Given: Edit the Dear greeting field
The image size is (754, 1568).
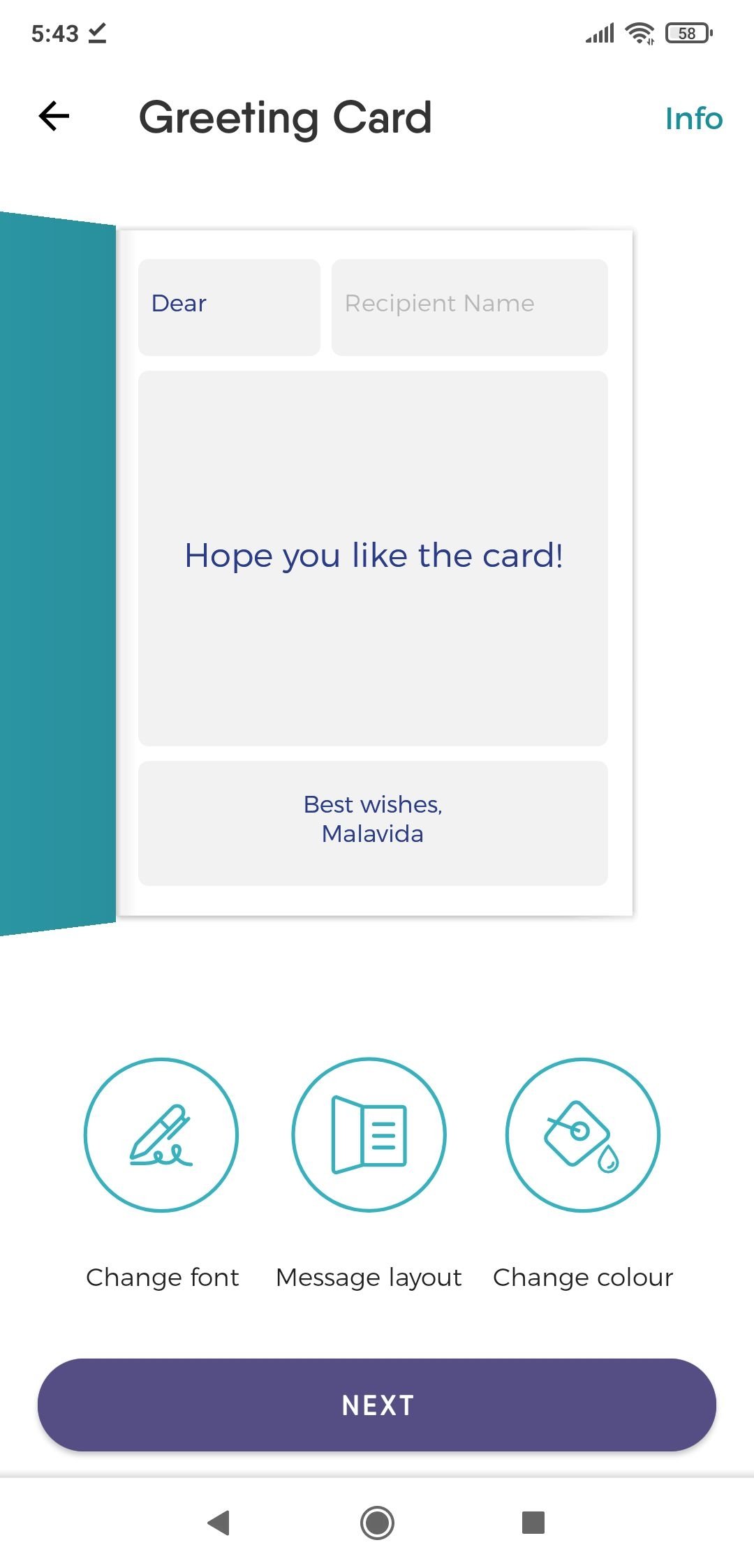Looking at the screenshot, I should (229, 307).
